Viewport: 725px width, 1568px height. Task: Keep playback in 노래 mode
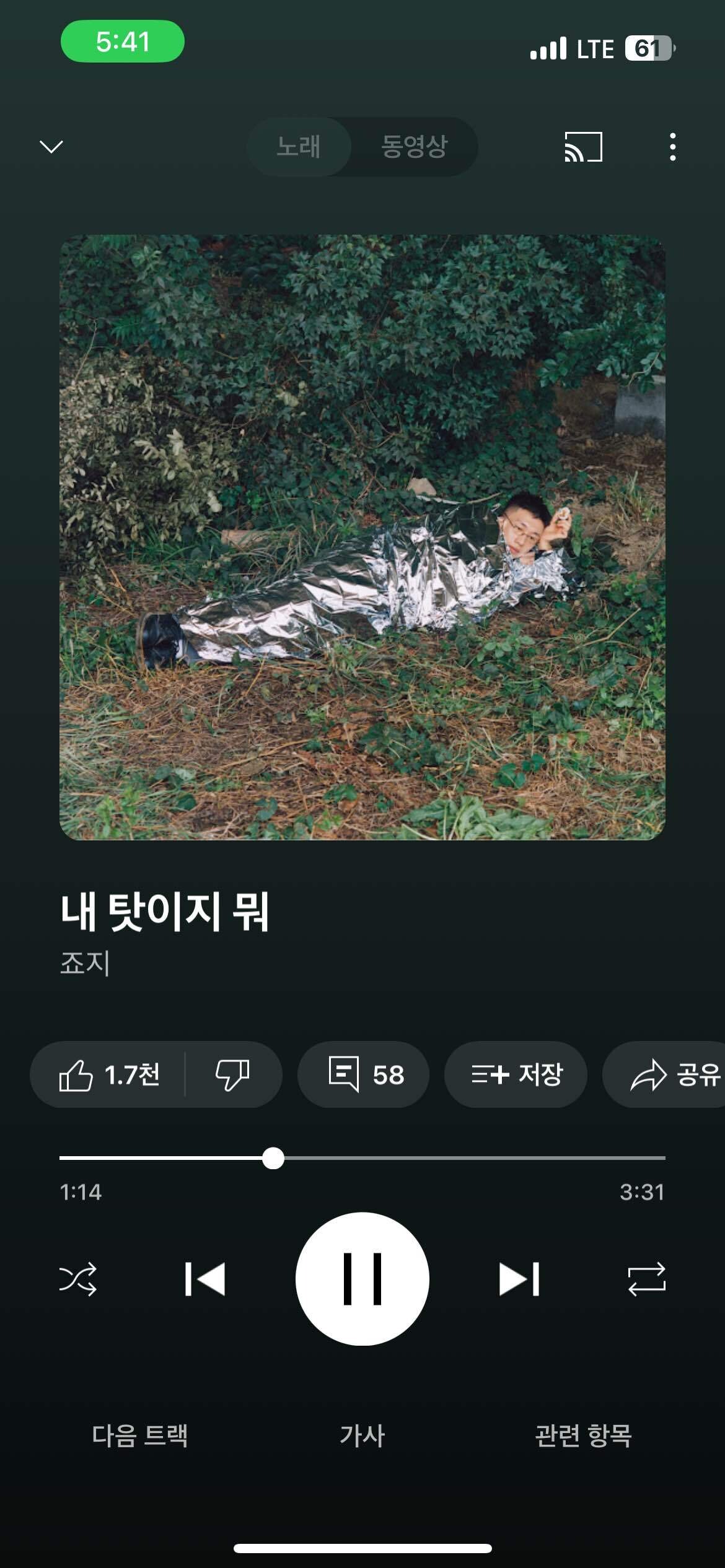(x=299, y=147)
